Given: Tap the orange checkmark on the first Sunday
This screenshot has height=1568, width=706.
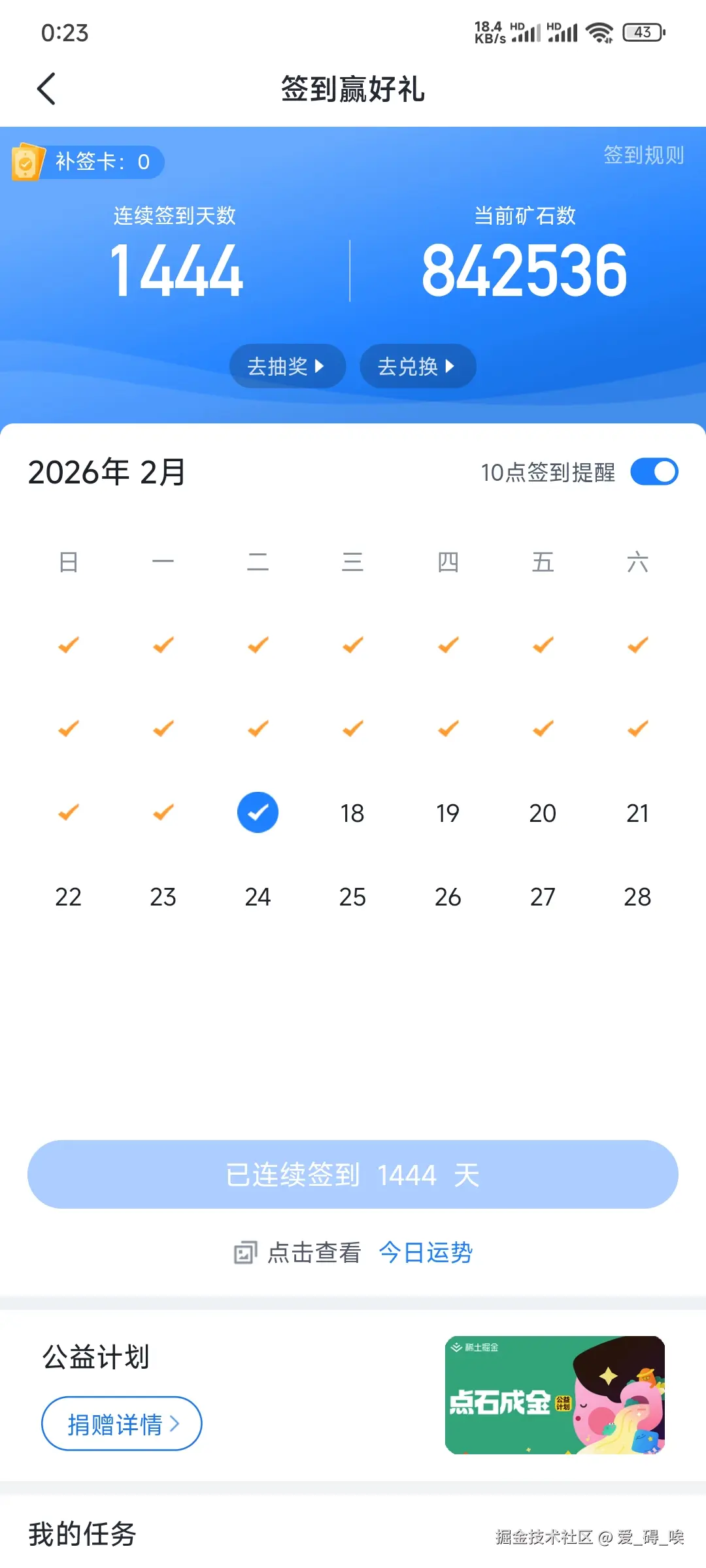Looking at the screenshot, I should click(67, 645).
